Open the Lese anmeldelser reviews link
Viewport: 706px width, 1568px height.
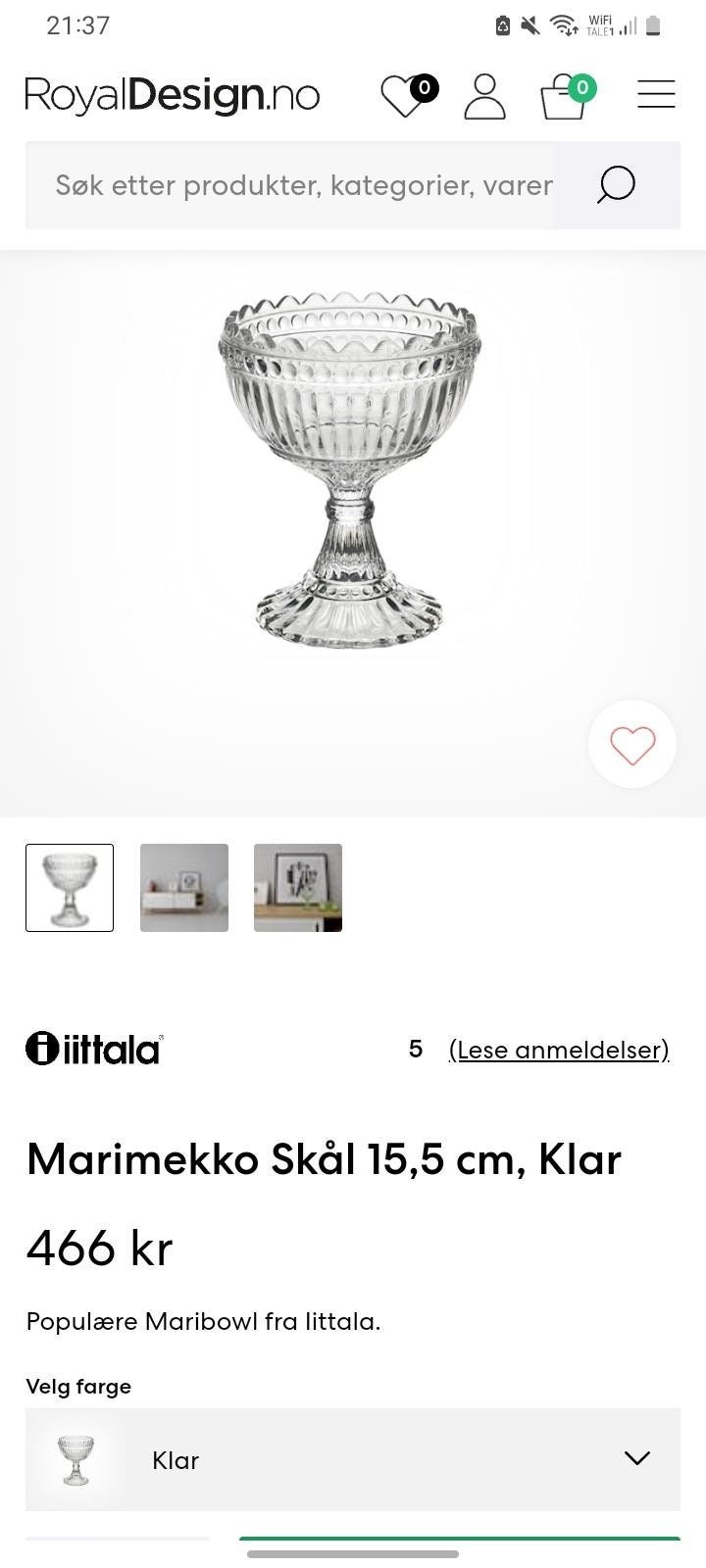coord(559,1050)
